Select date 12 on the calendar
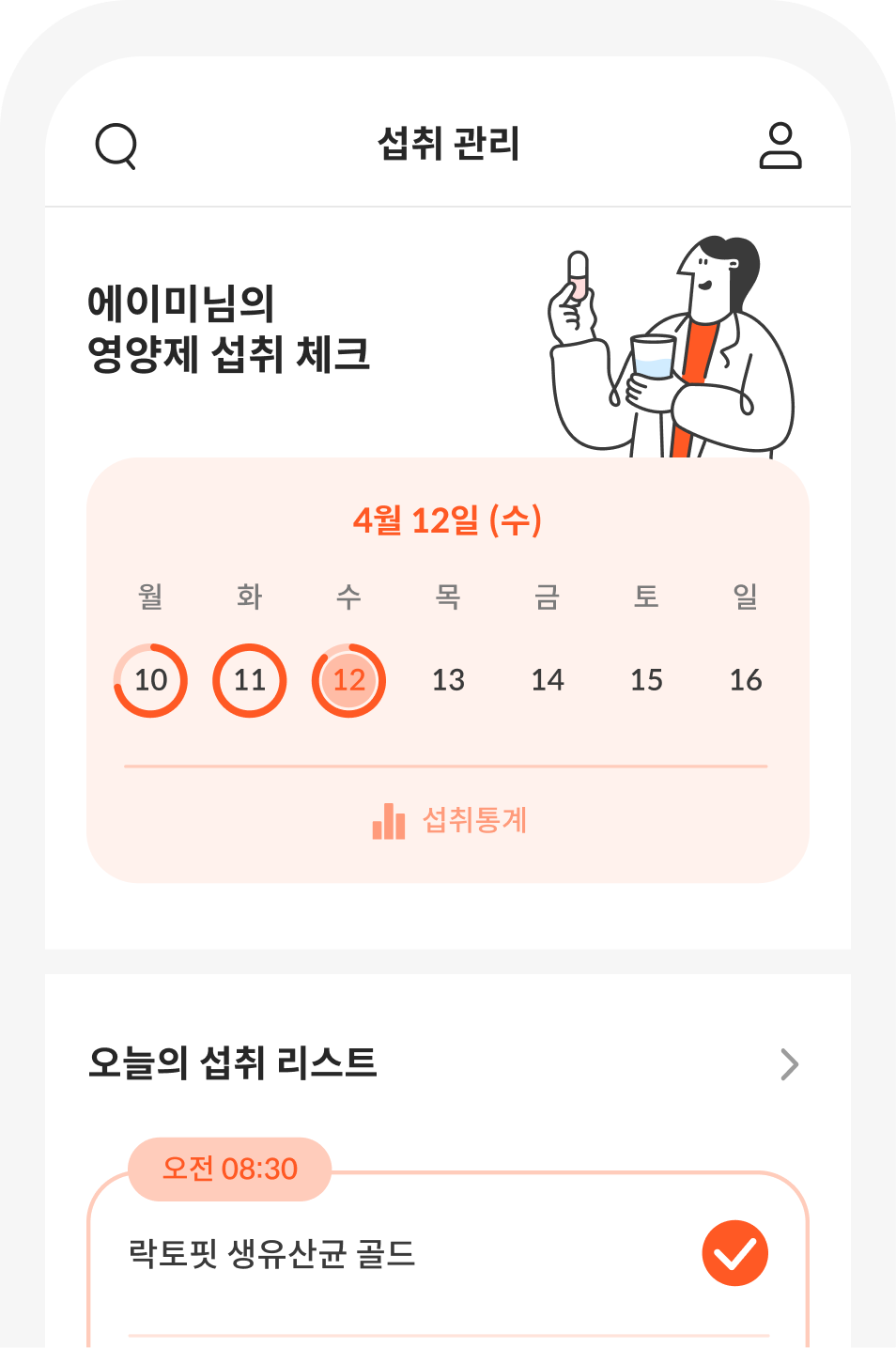The height and width of the screenshot is (1348, 896). click(x=348, y=680)
